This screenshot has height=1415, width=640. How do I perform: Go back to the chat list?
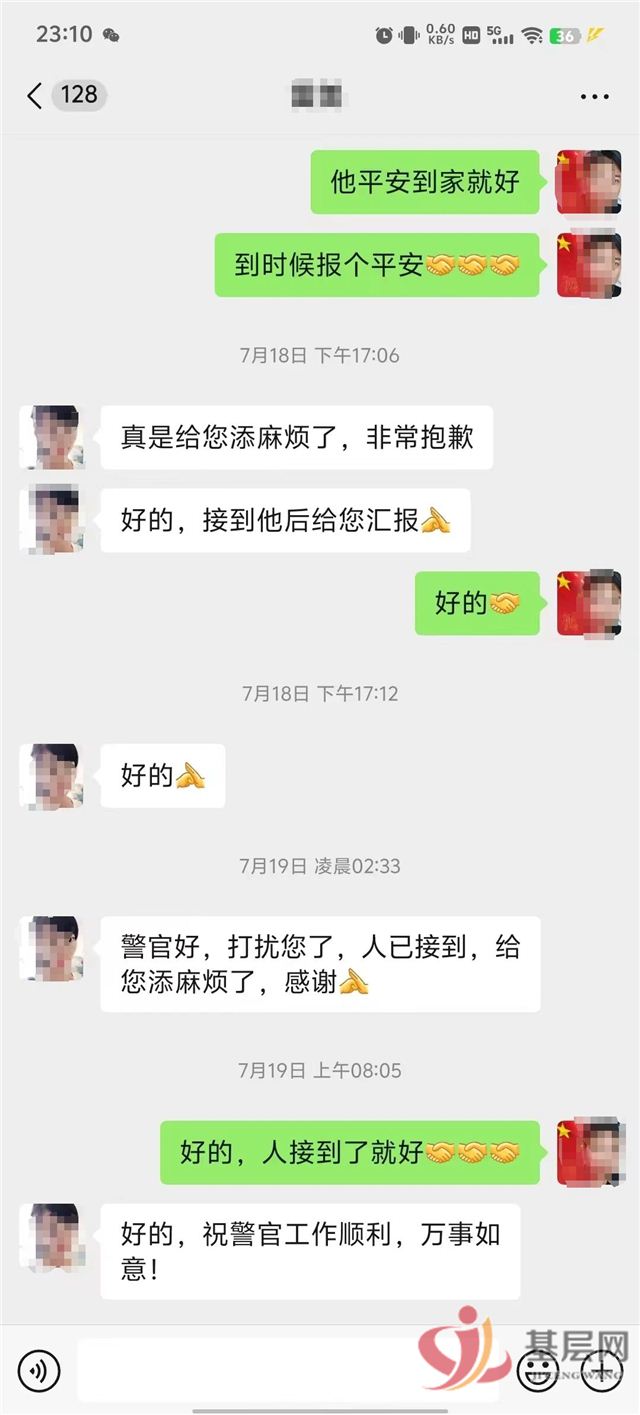[x=36, y=96]
